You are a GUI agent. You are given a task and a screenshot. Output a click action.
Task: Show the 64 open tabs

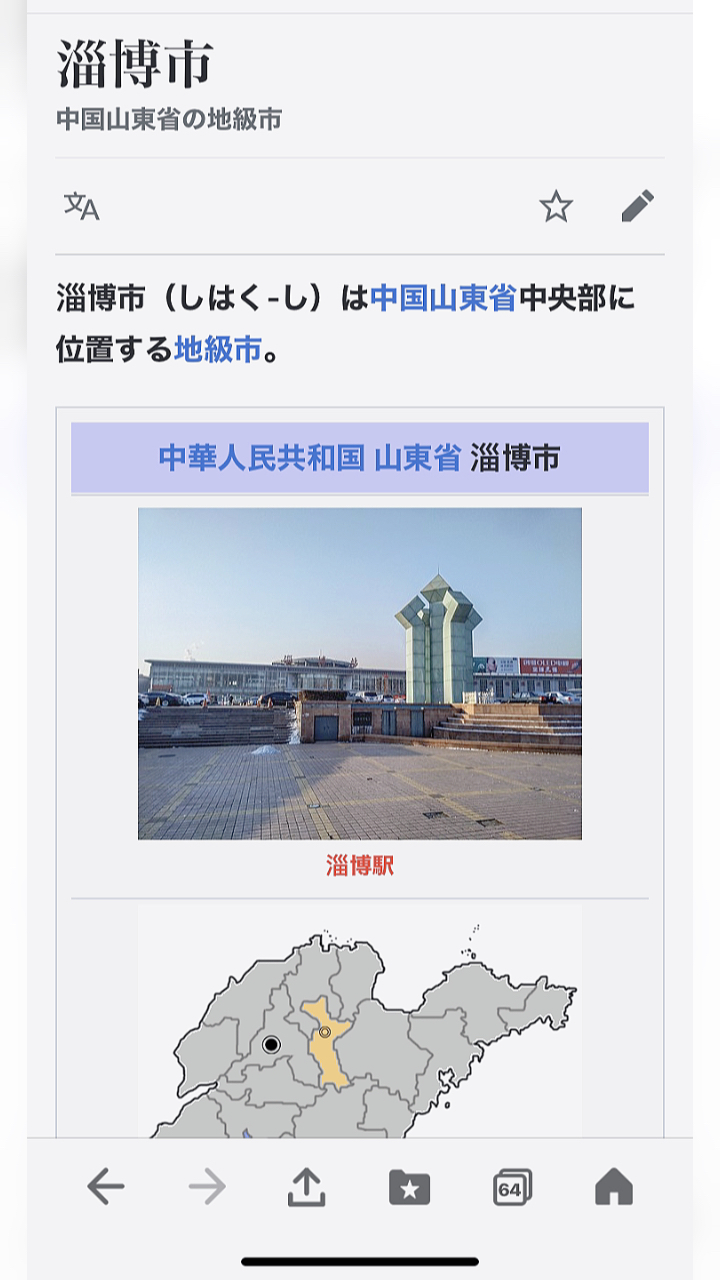coord(512,1187)
